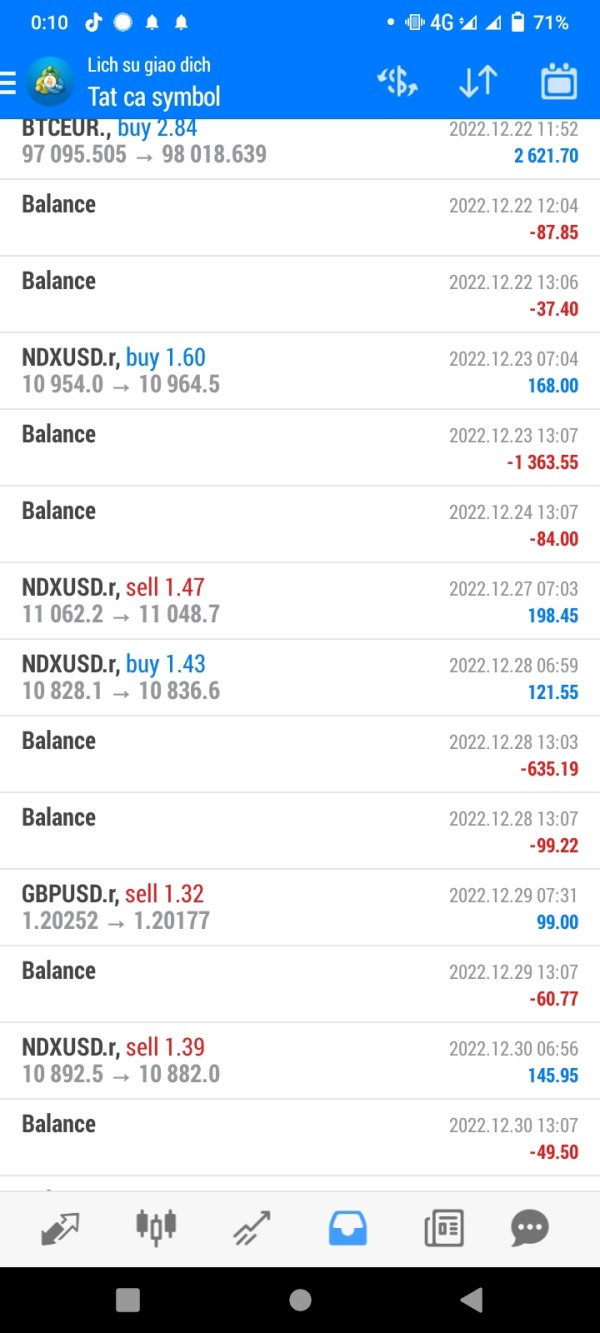Image resolution: width=600 pixels, height=1333 pixels.
Task: Expand the NDXUSD.r buy 1.60 trade
Action: tap(300, 371)
